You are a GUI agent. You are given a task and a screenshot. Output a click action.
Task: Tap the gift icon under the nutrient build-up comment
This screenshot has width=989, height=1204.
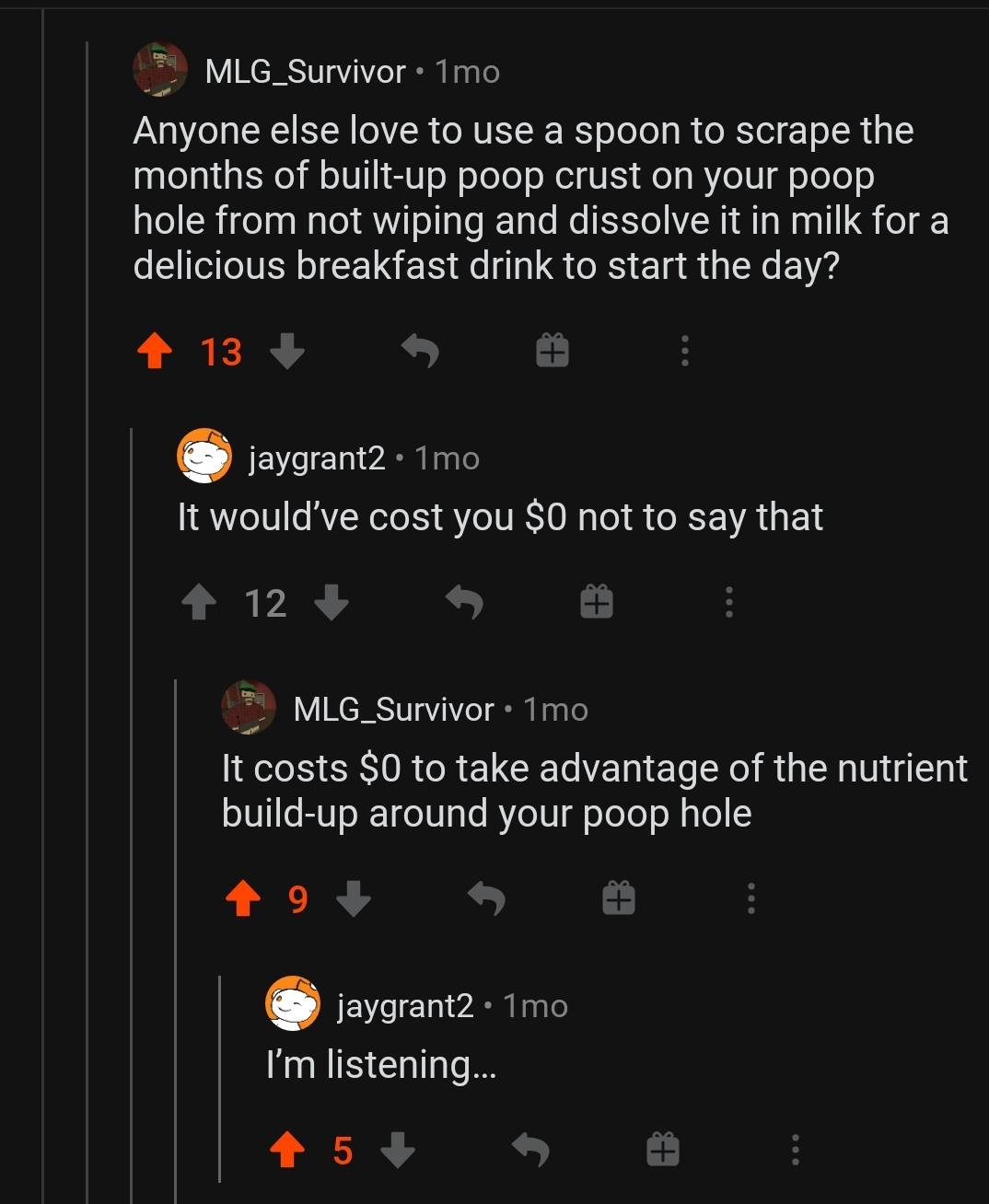(x=619, y=899)
